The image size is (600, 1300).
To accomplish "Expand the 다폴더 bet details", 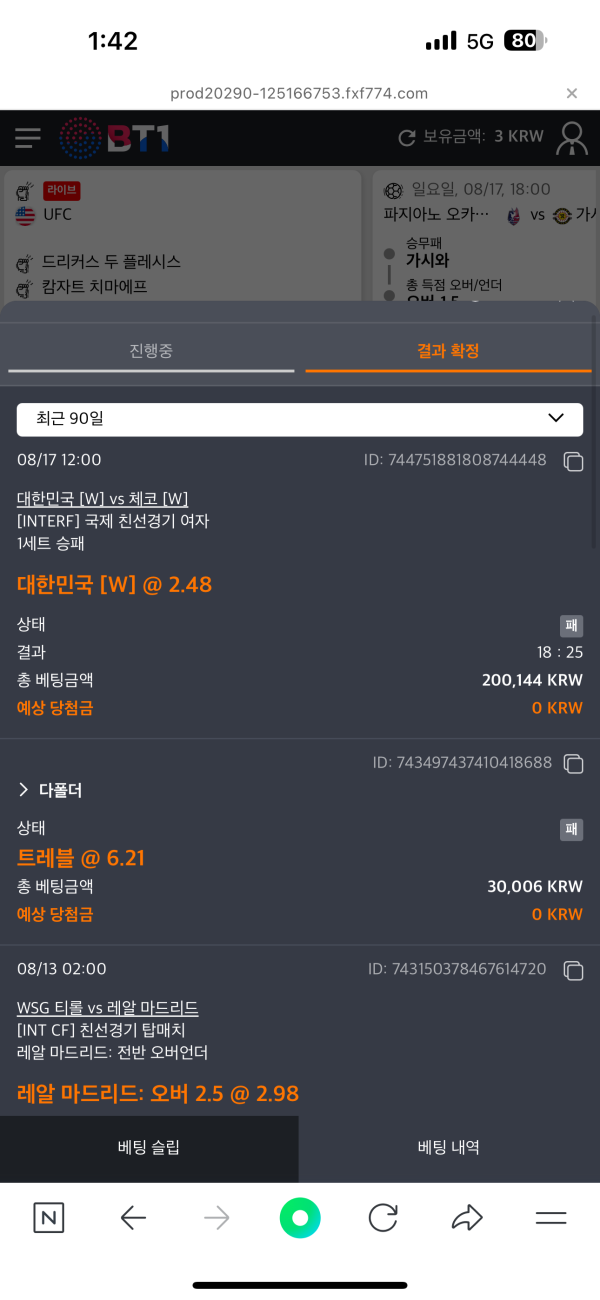I will pos(50,790).
